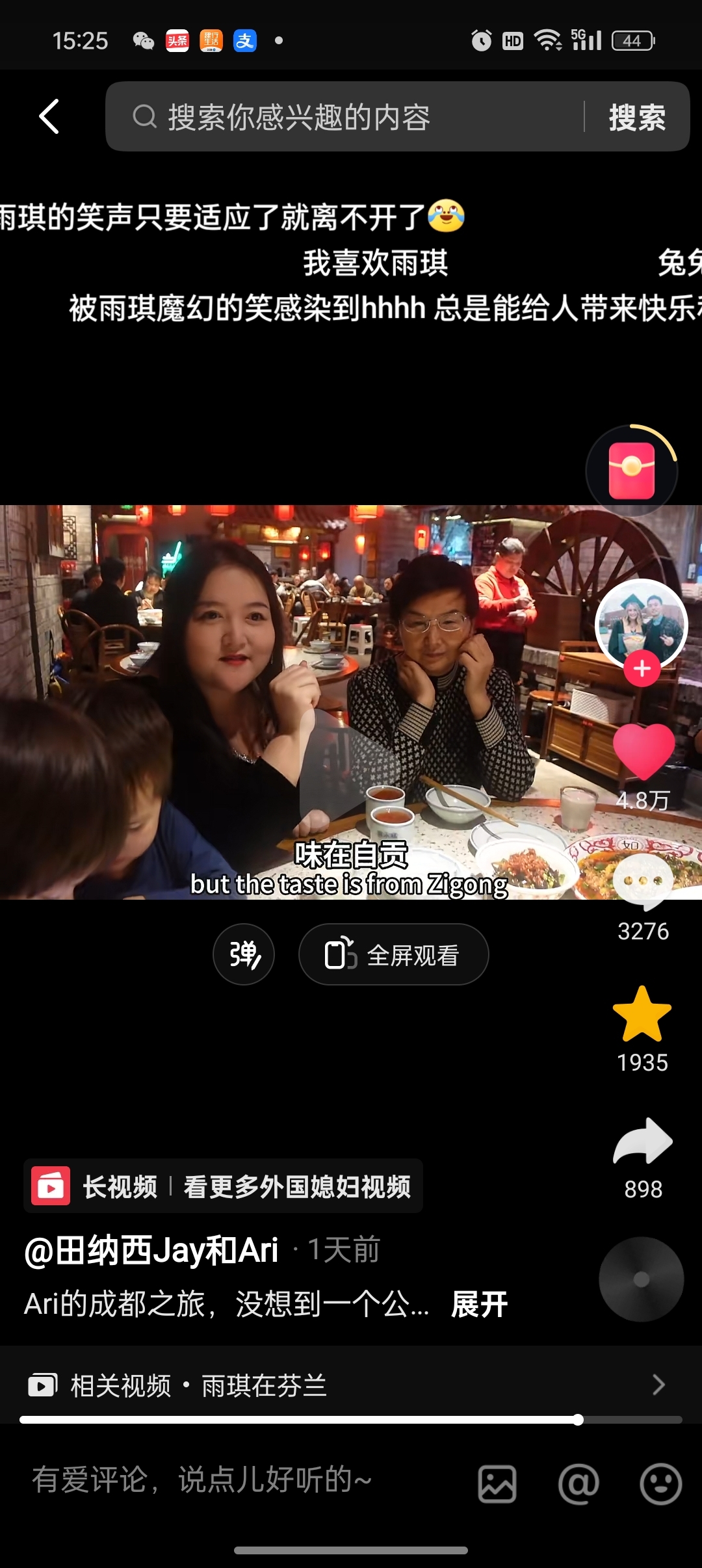The width and height of the screenshot is (702, 1568).
Task: Open the emoji picker in comment bar
Action: pos(660,1484)
